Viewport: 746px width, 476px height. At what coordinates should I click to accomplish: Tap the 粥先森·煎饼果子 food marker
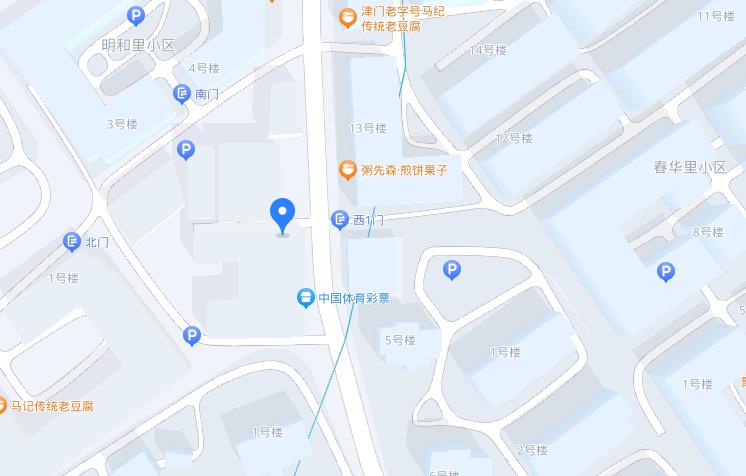click(347, 170)
